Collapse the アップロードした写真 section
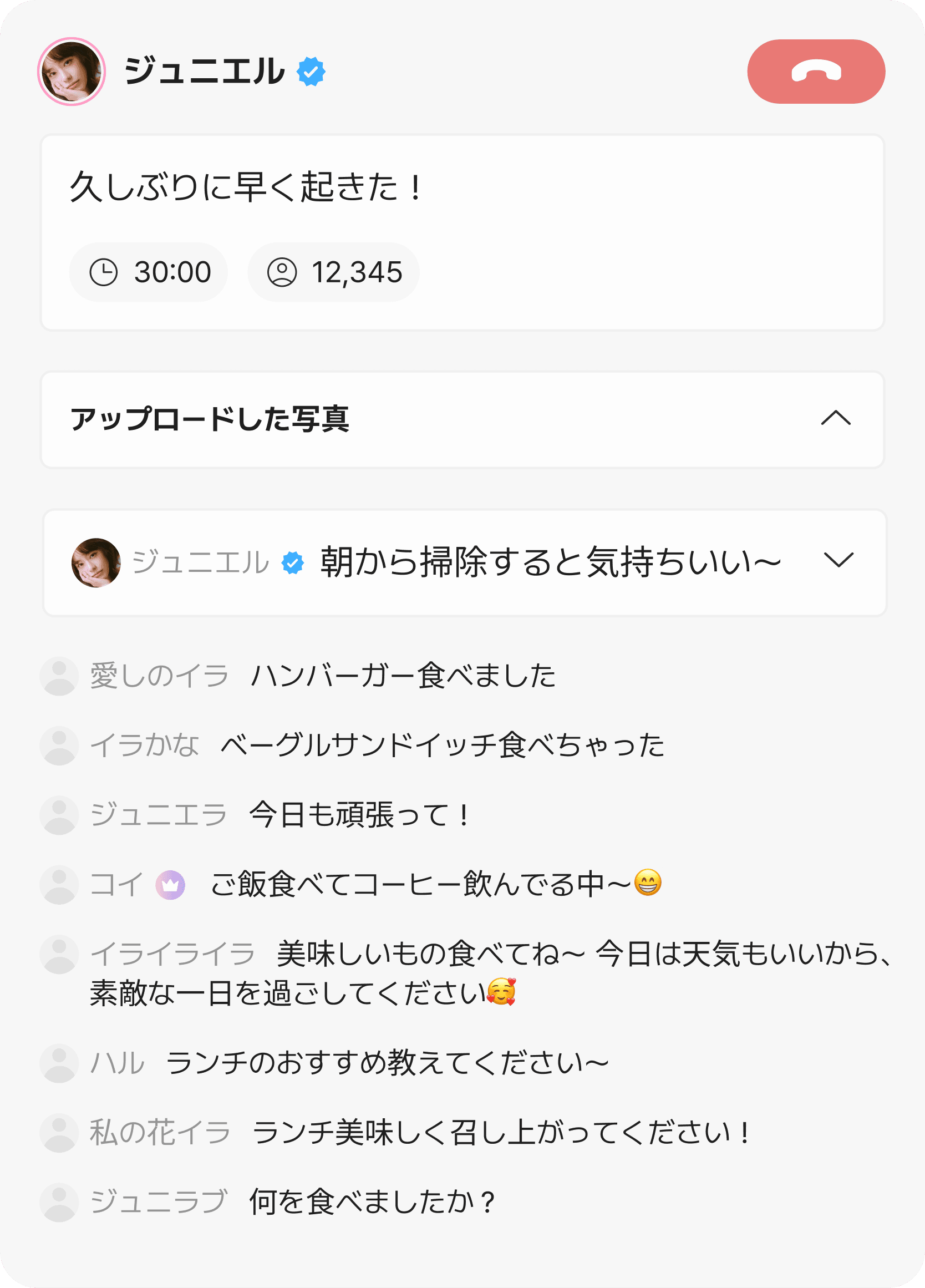925x1288 pixels. [x=836, y=419]
